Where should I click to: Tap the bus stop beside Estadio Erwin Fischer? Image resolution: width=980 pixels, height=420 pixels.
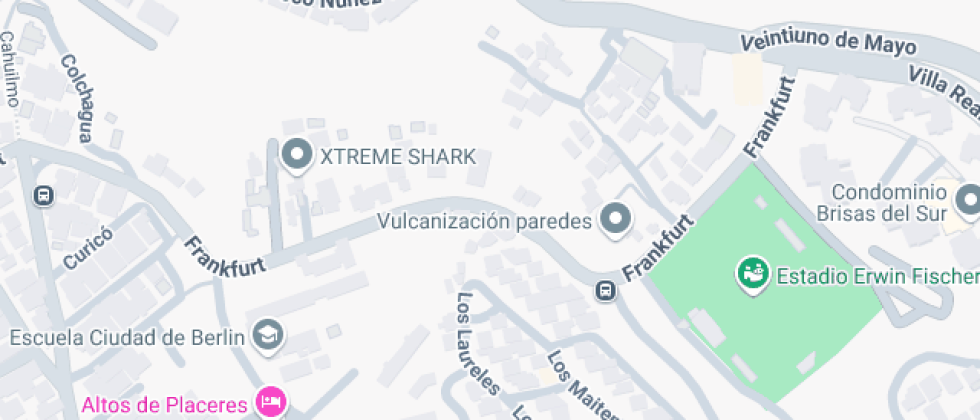(x=605, y=291)
